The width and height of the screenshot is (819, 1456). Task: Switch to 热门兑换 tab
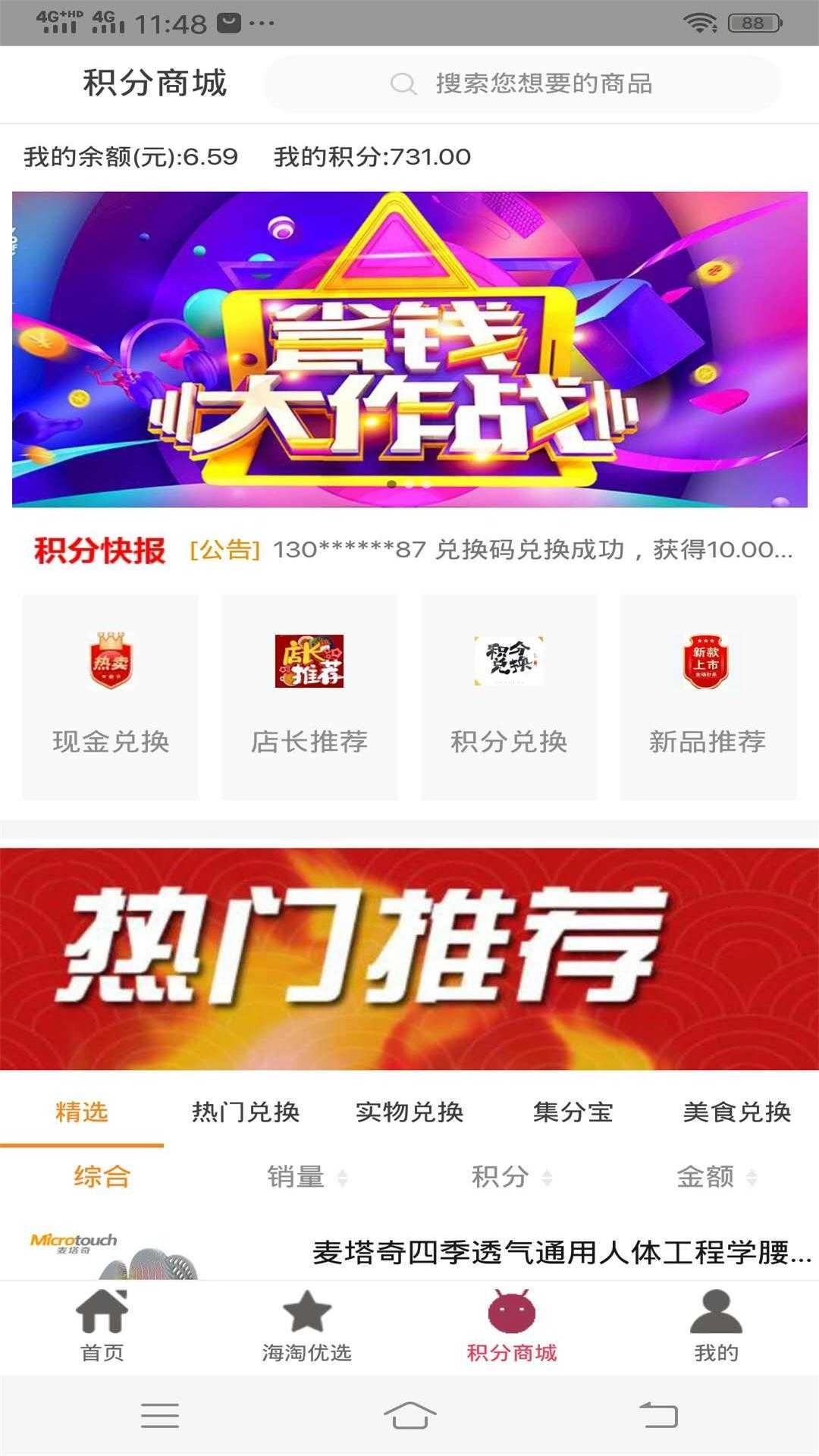click(246, 1112)
